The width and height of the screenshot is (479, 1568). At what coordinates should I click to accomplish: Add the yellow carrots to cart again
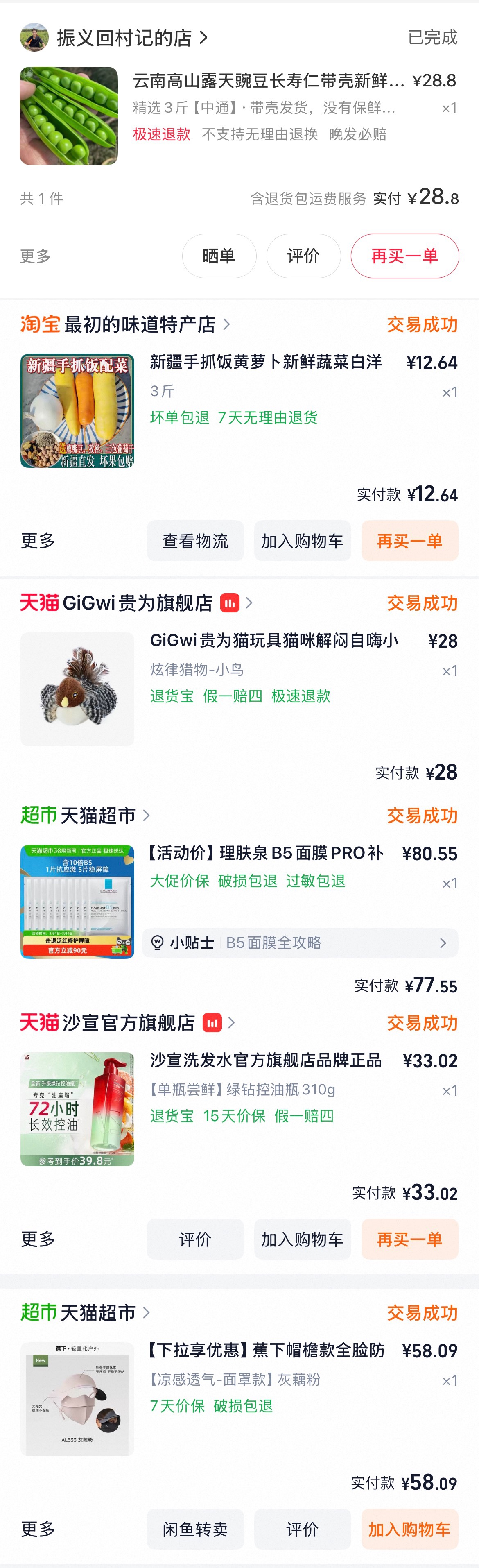coord(303,541)
